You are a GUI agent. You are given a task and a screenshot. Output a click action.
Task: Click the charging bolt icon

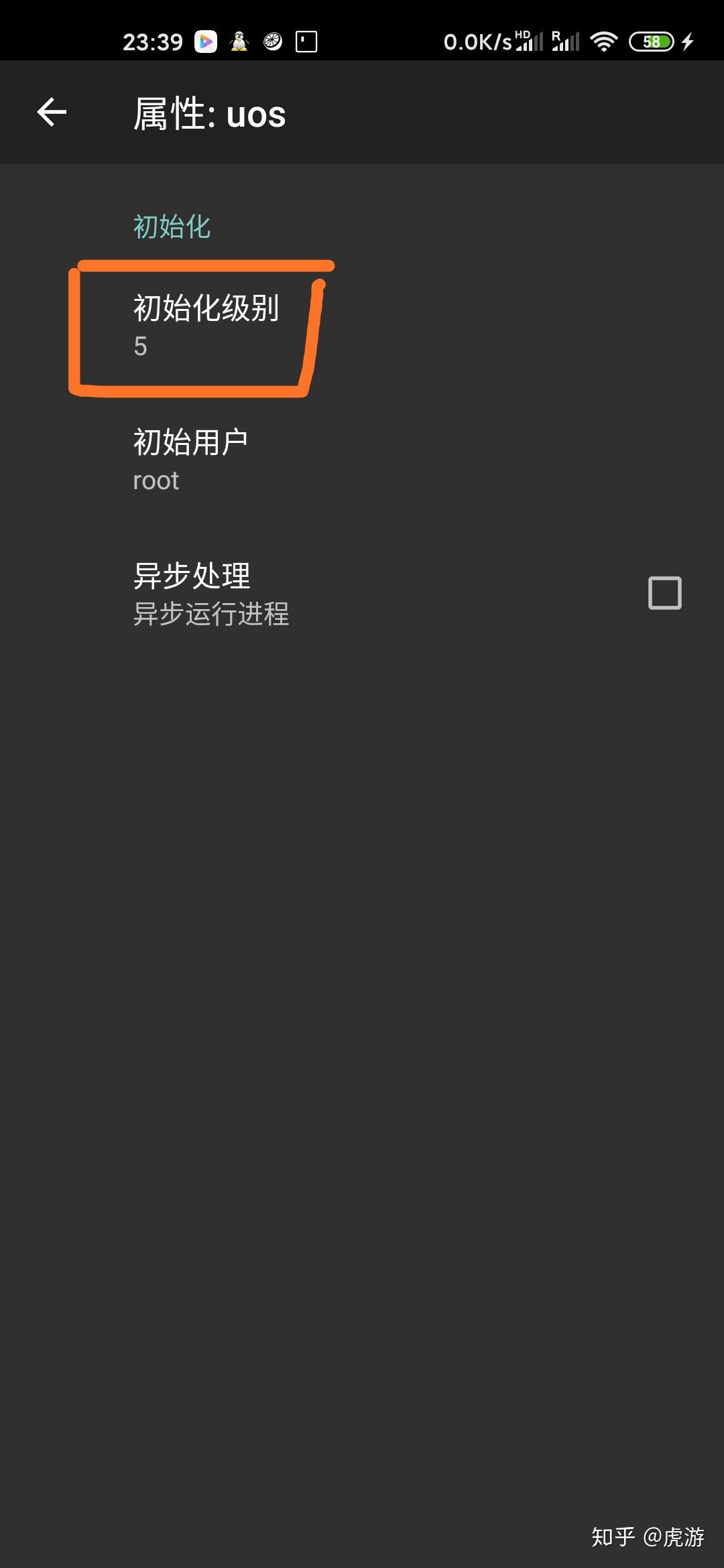point(686,42)
